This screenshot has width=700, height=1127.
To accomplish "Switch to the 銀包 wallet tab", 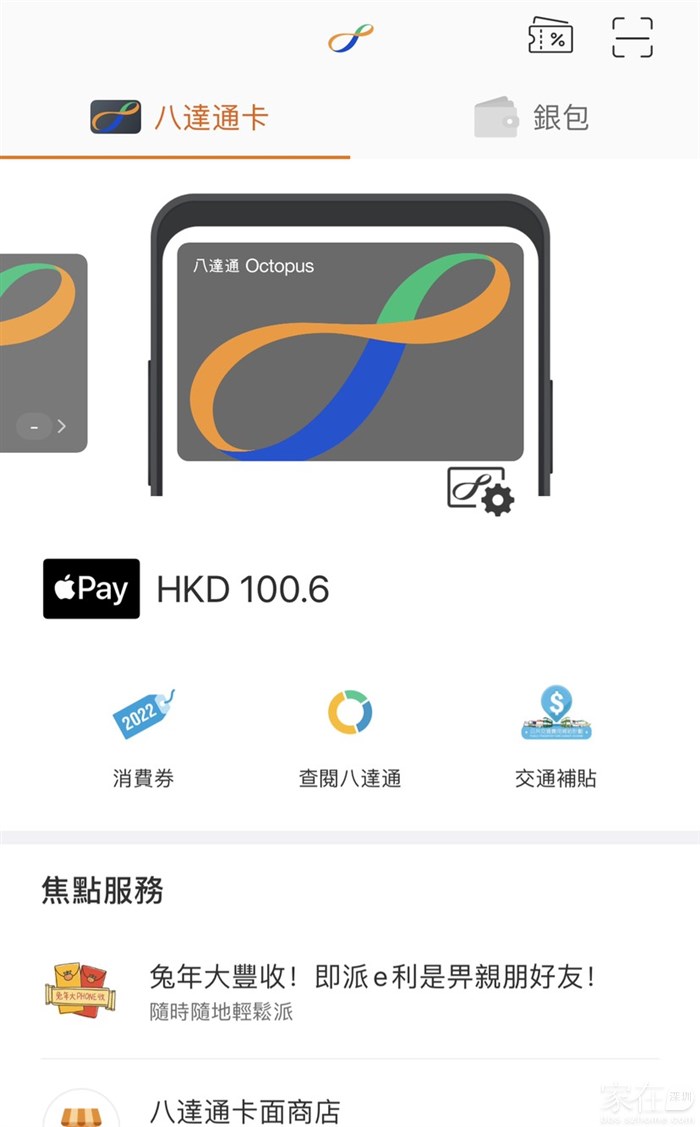I will pos(531,118).
